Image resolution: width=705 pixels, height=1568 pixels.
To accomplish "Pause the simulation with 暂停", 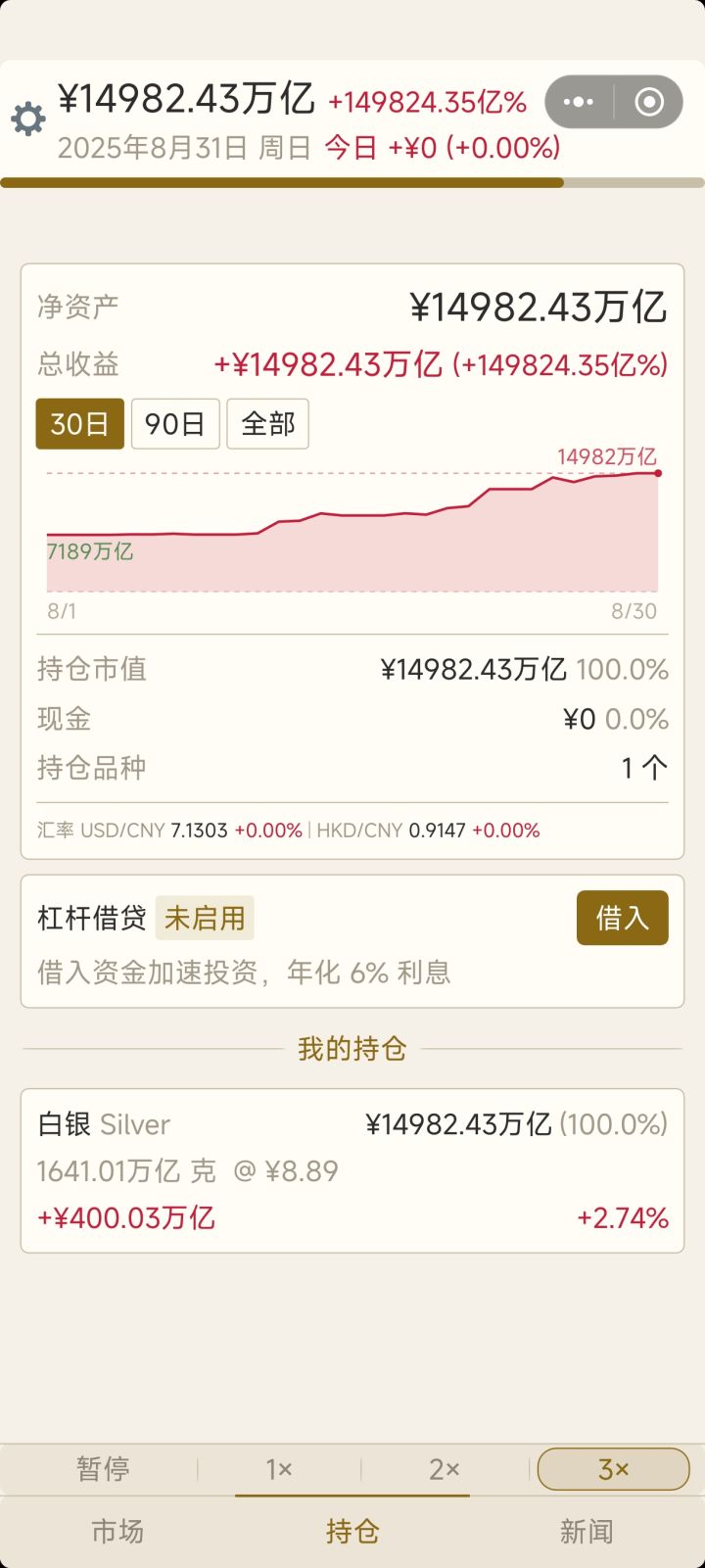I will tap(103, 1469).
